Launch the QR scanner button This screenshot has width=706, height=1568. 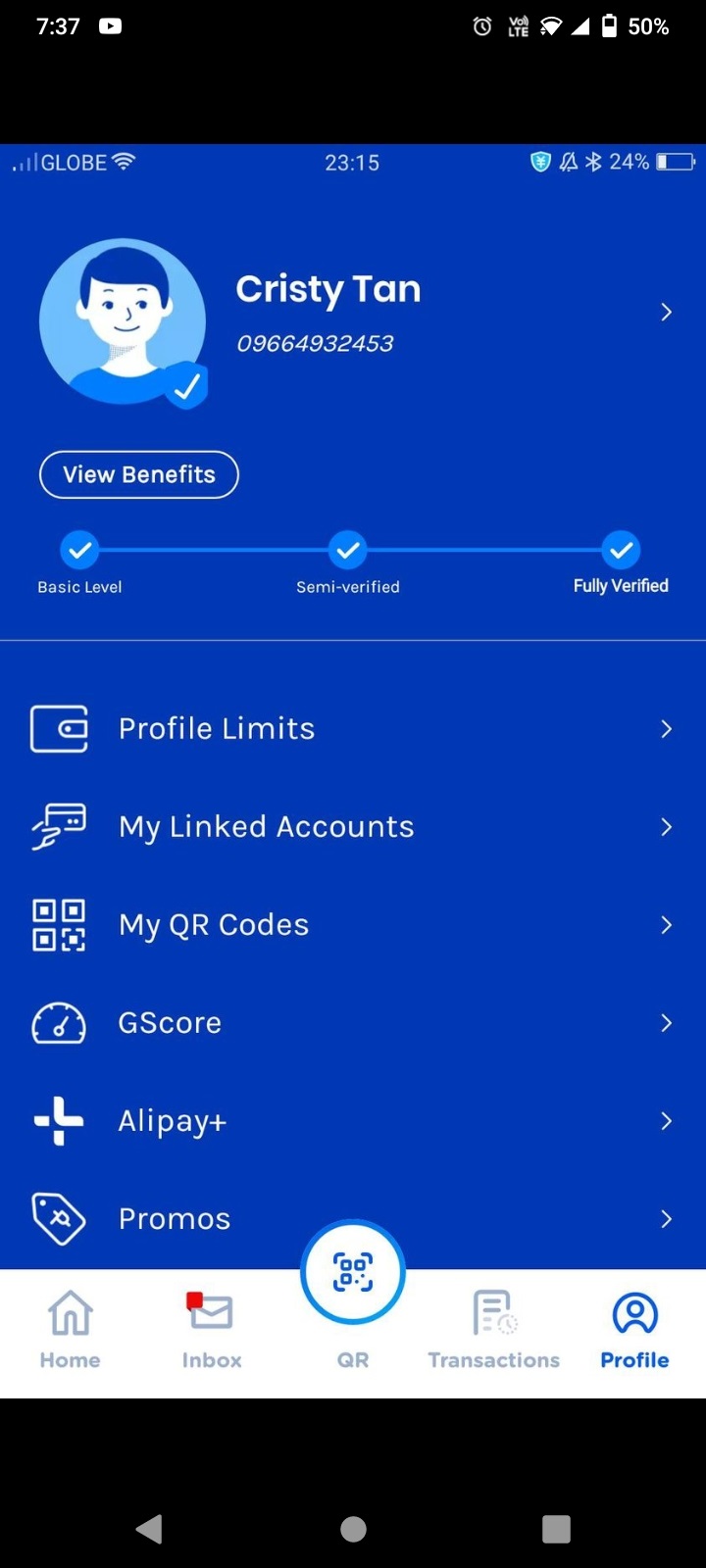[353, 1273]
